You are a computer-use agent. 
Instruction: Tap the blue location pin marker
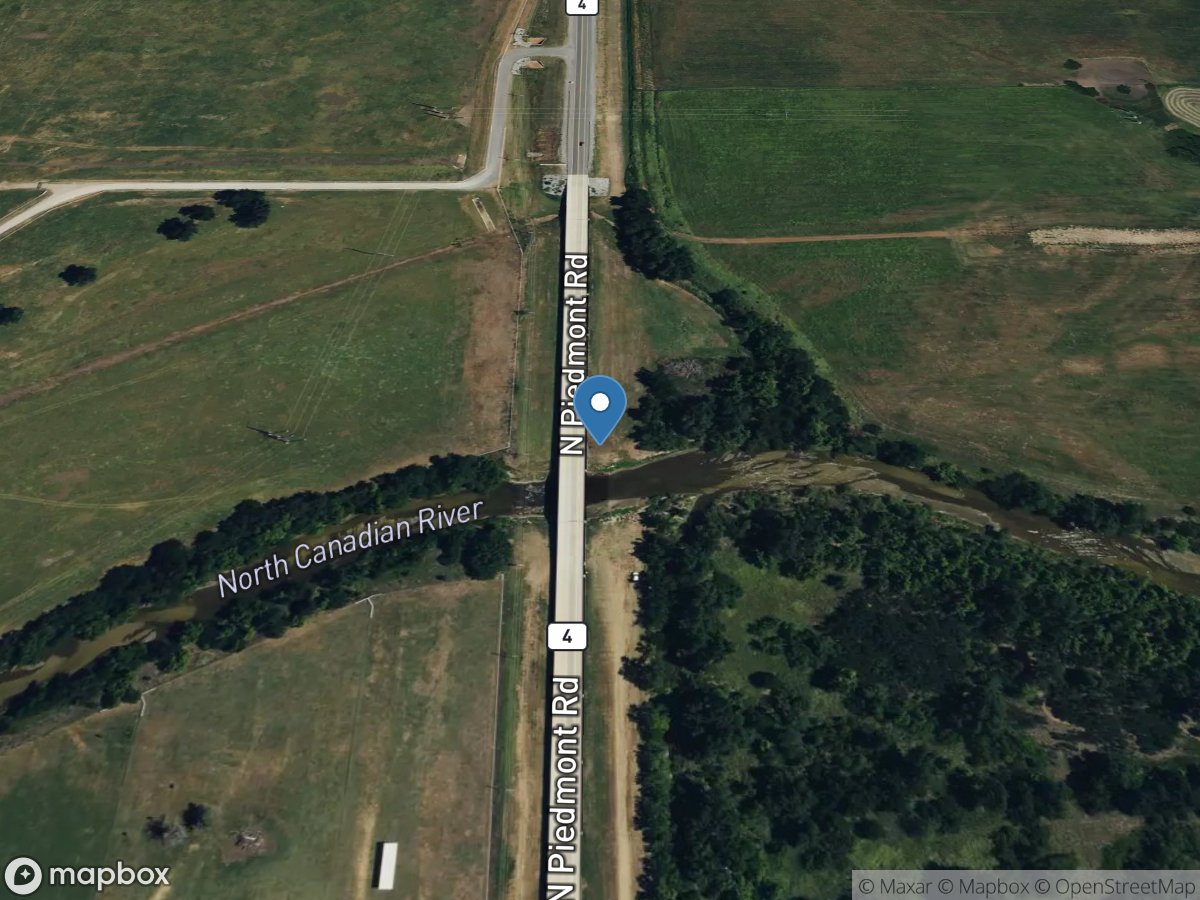click(x=600, y=406)
